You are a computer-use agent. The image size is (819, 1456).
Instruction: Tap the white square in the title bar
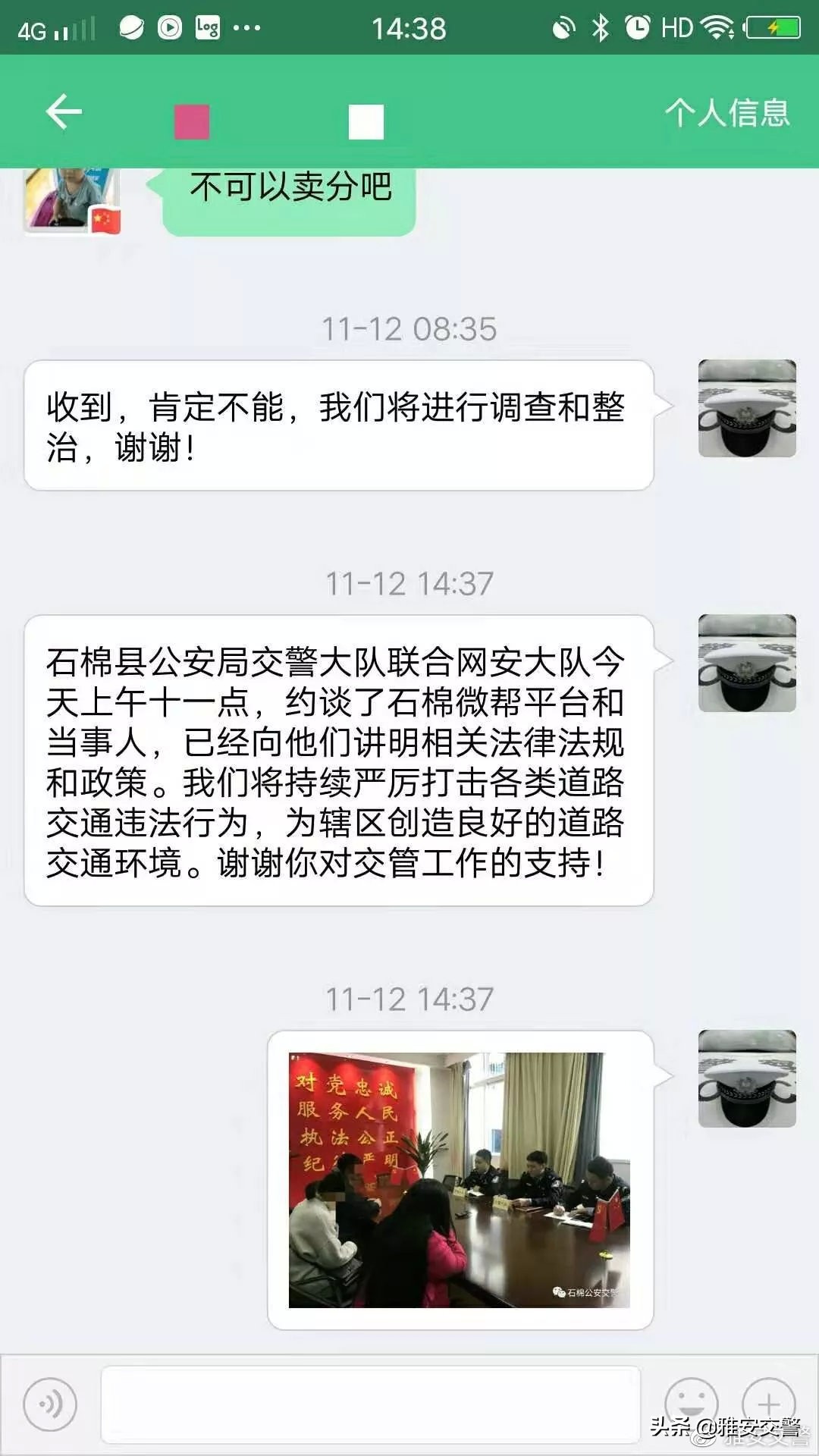[x=364, y=121]
